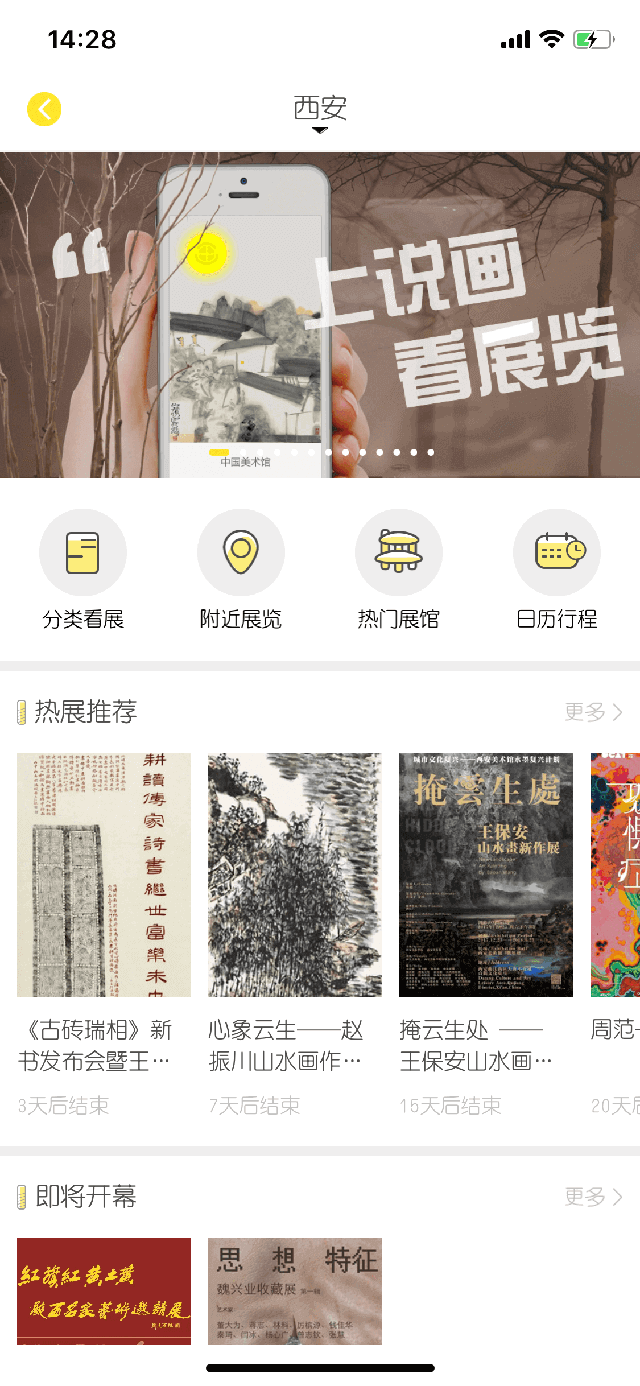Open the 上说画看展览 banner

320,315
